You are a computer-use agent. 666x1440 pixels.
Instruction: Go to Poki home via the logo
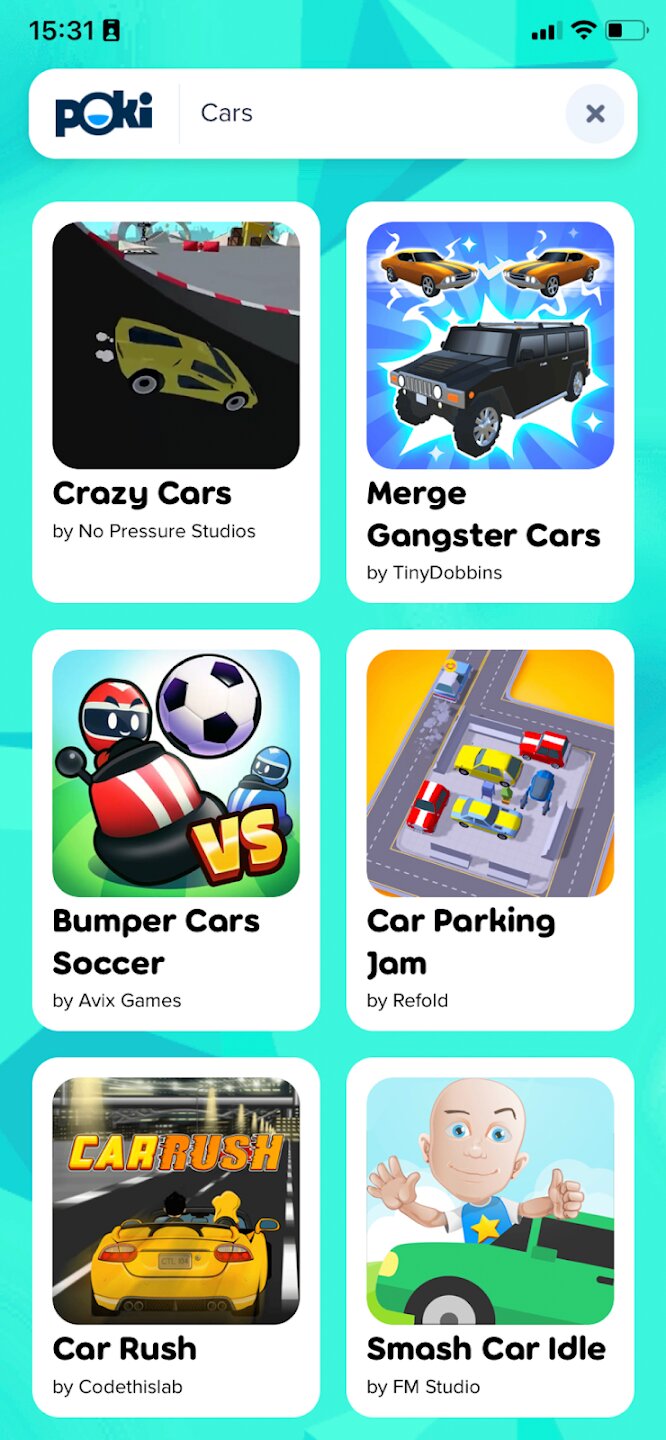pos(104,114)
